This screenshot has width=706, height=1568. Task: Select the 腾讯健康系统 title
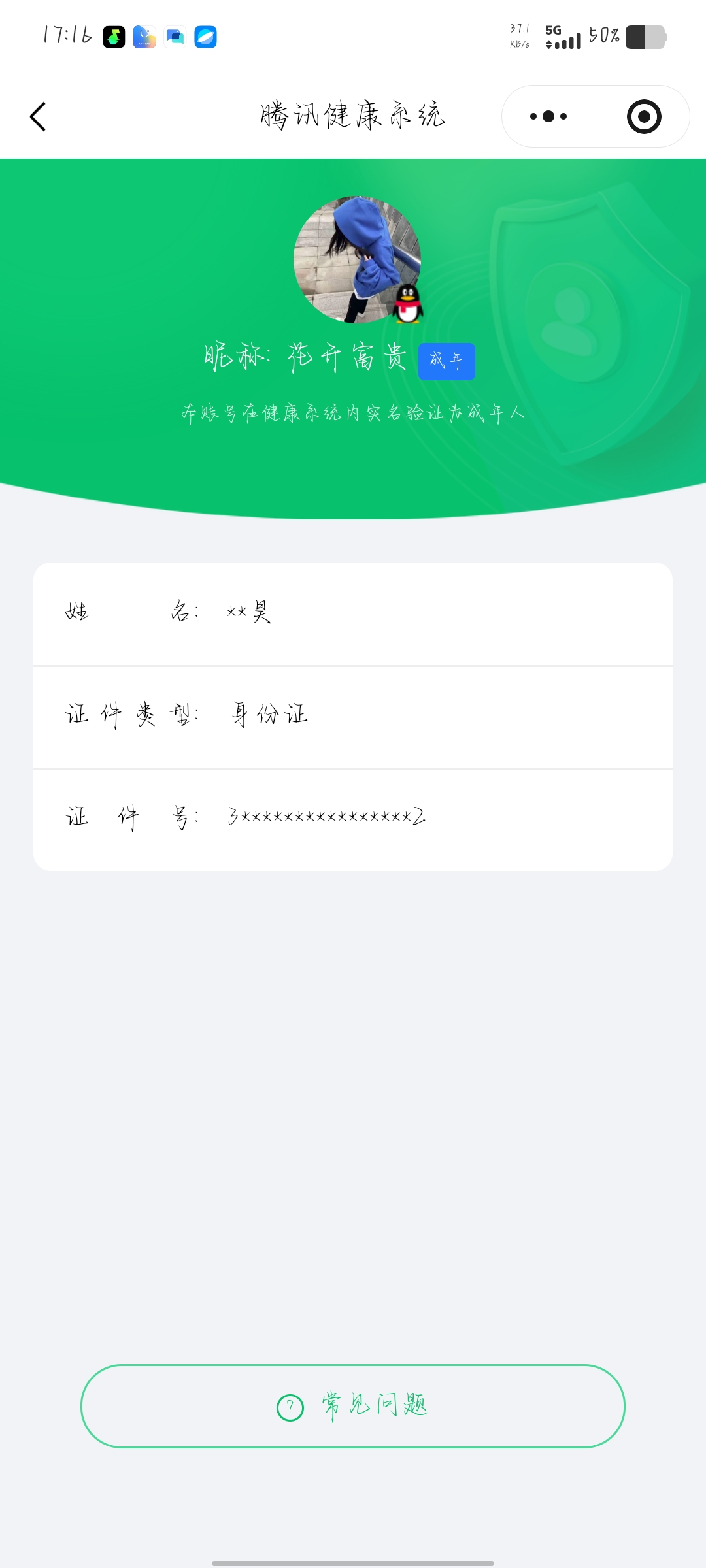tap(353, 115)
